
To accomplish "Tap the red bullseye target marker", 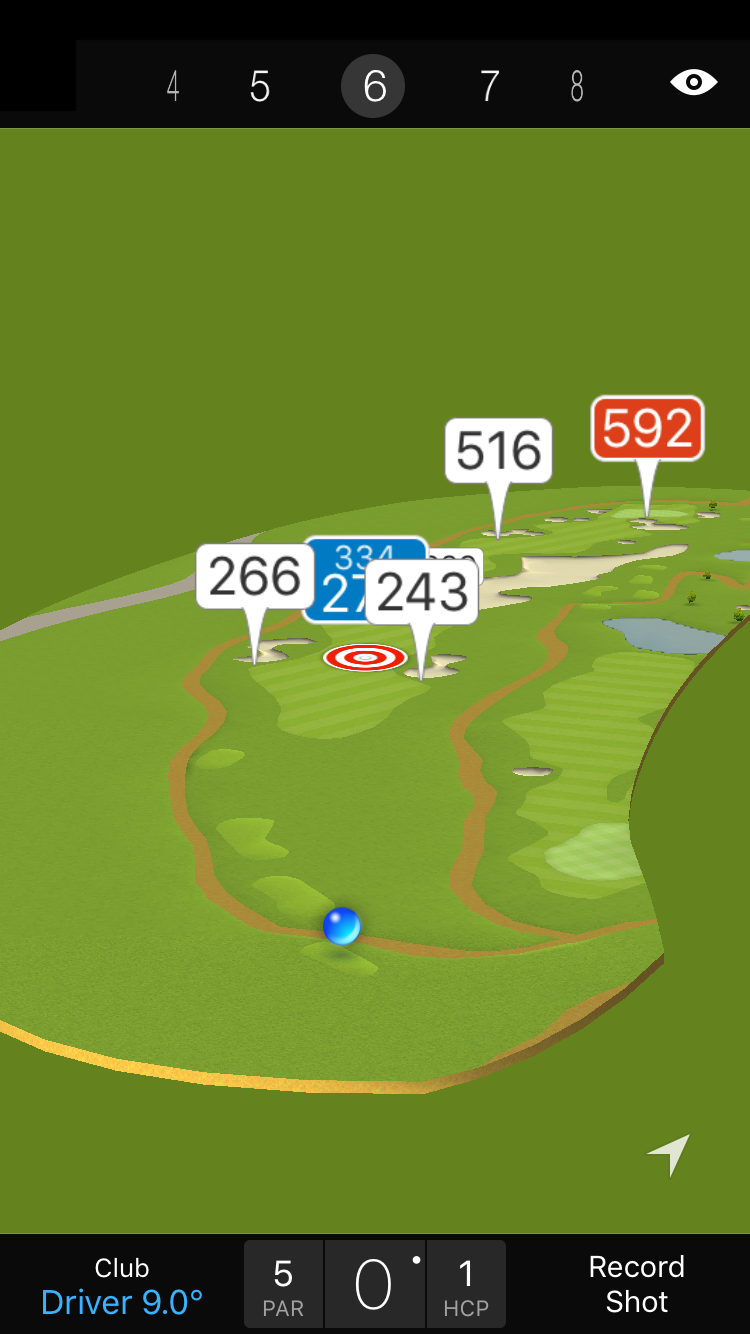I will [365, 657].
